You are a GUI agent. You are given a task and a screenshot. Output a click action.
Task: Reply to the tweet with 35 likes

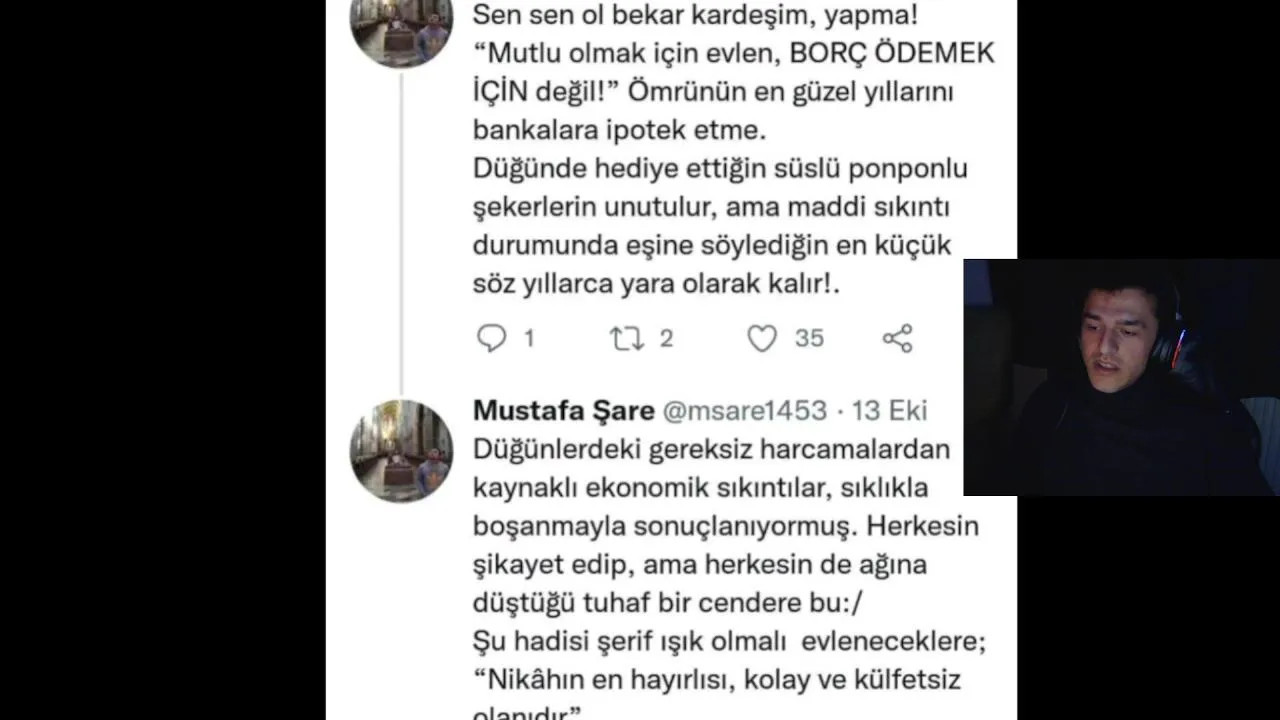click(x=491, y=339)
